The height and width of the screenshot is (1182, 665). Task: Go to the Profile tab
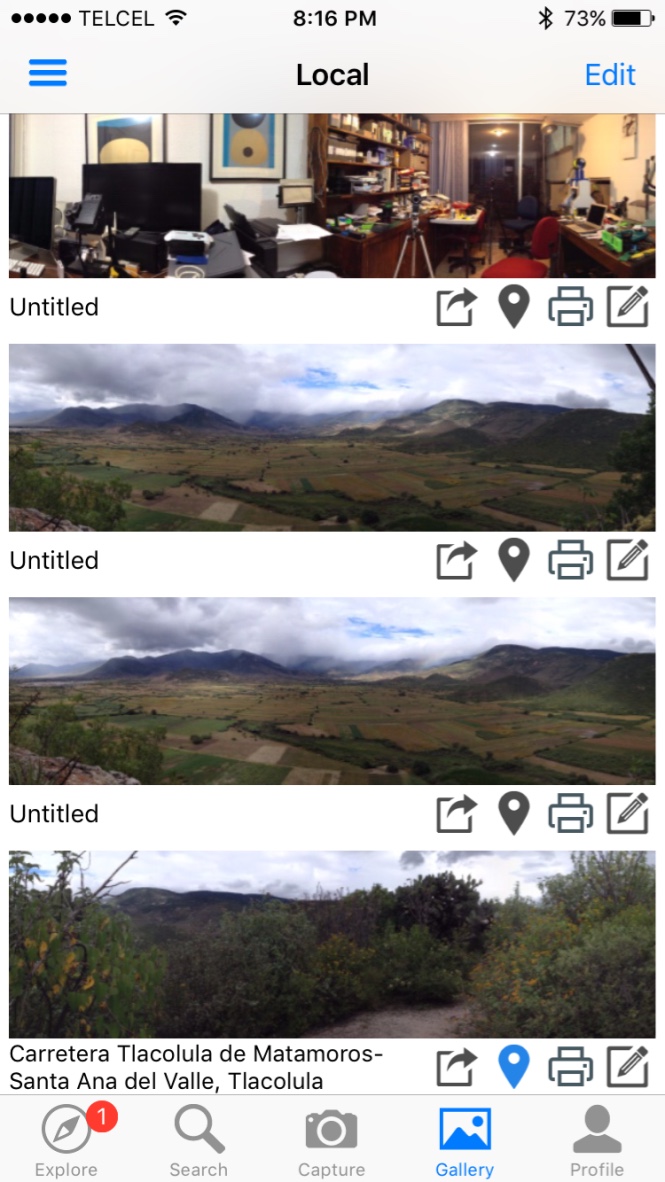point(597,1142)
